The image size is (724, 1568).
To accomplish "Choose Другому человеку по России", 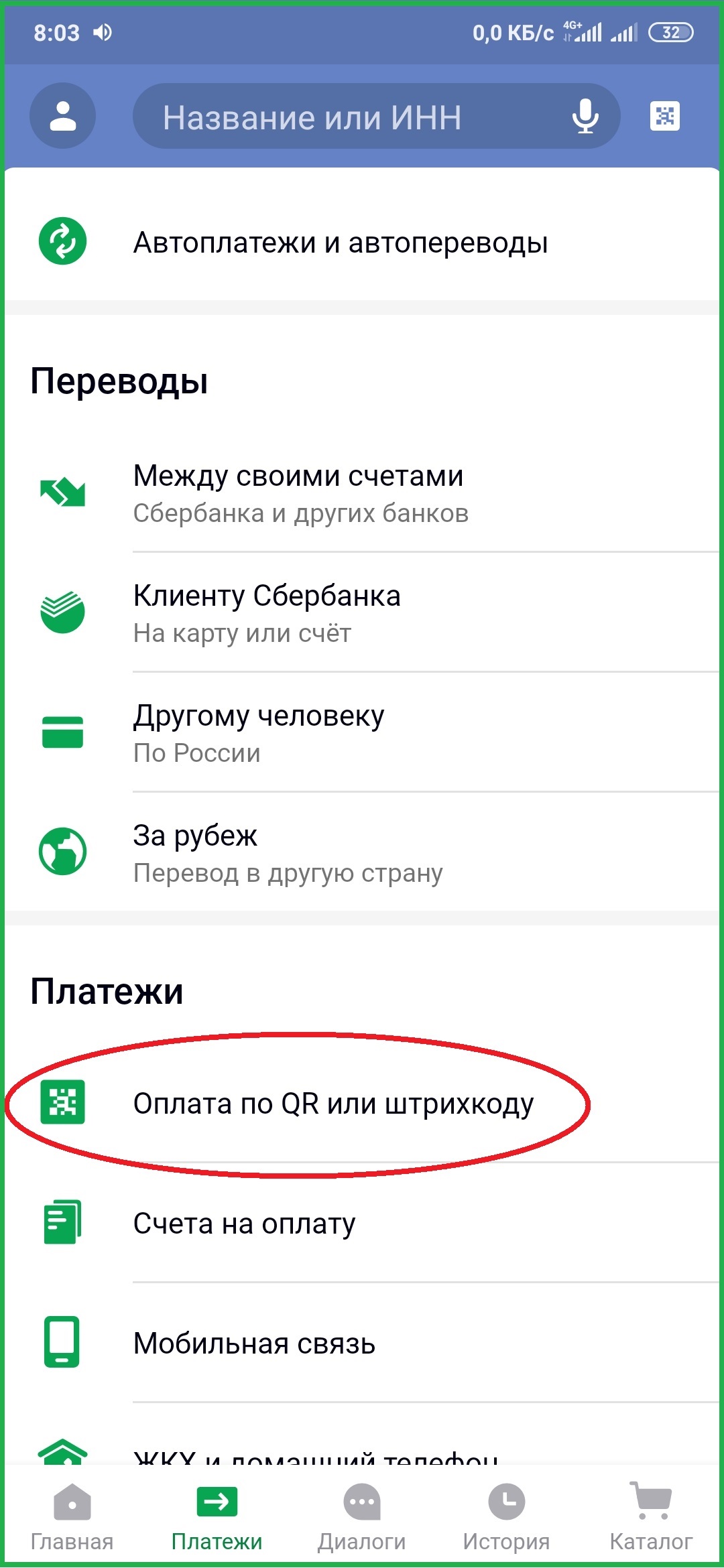I will pos(362,732).
